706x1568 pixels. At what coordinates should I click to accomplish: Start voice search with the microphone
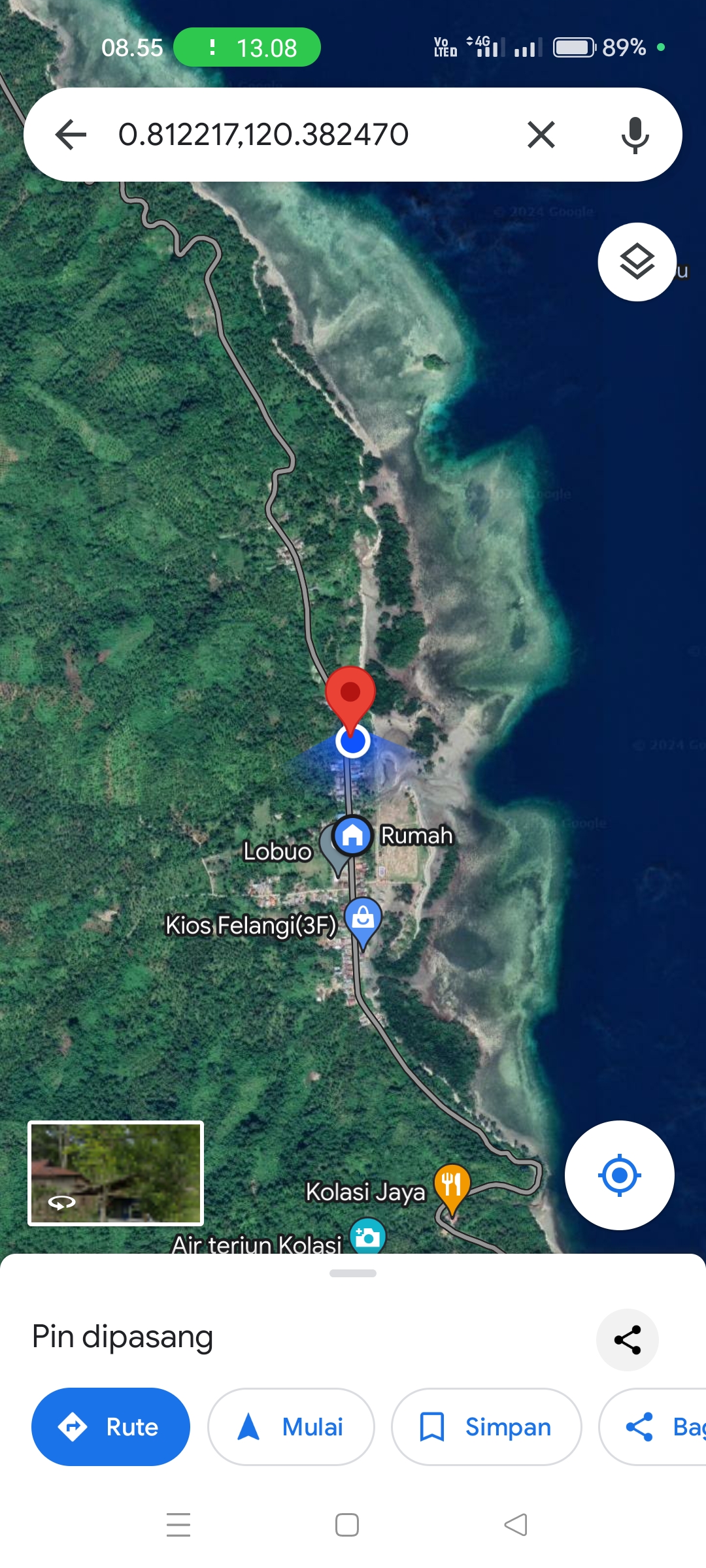[635, 135]
